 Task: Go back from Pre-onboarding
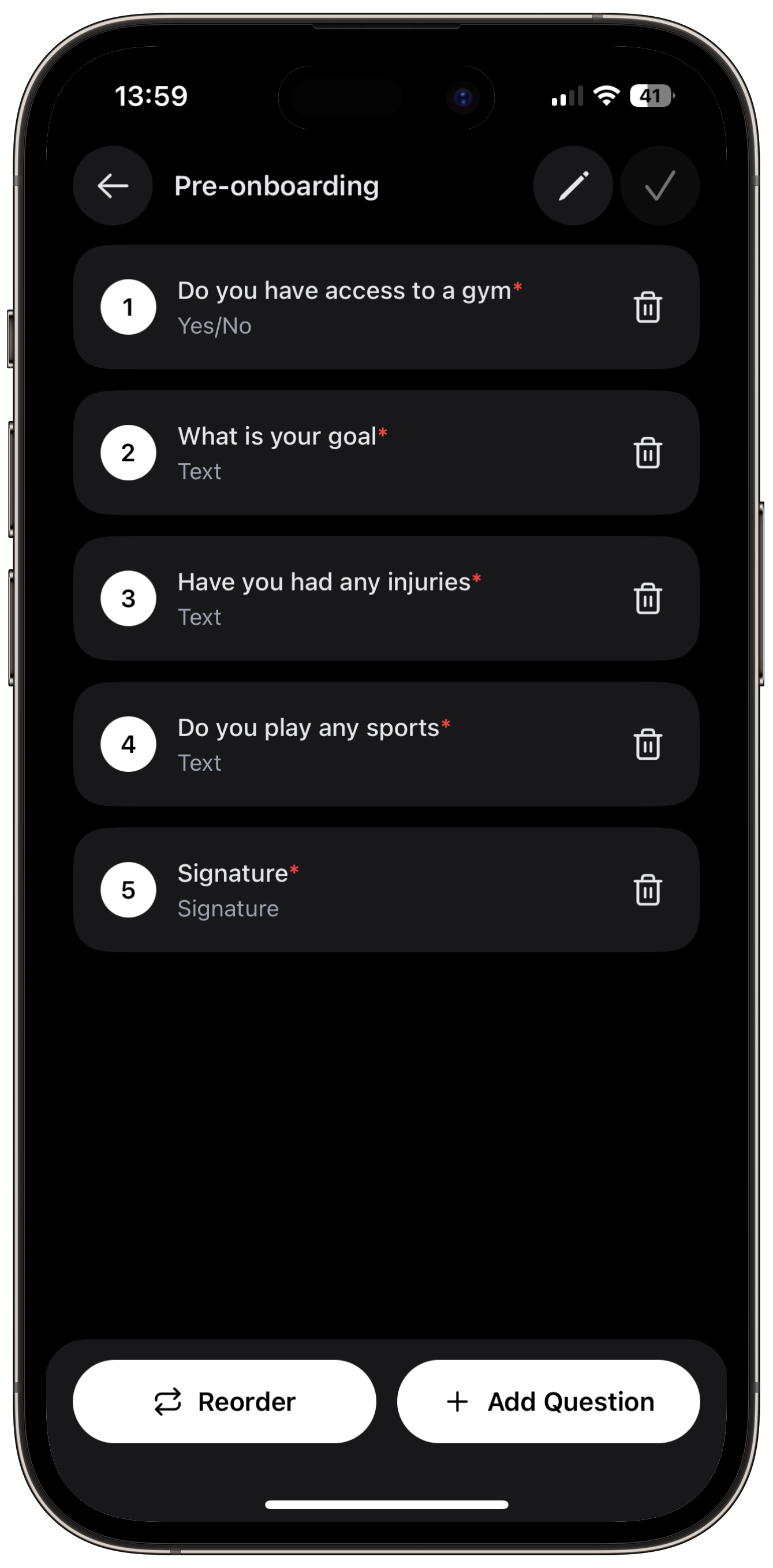pyautogui.click(x=113, y=186)
